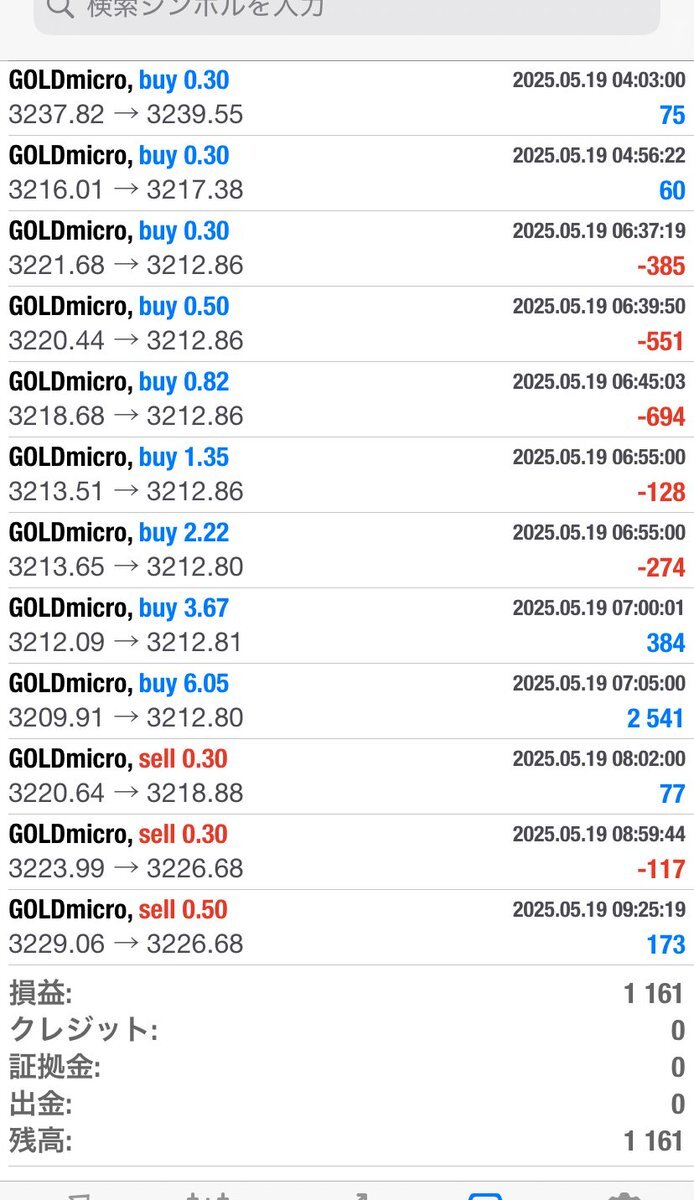
Task: Open the buy 0.50 trade at 06:39:50
Action: (347, 324)
